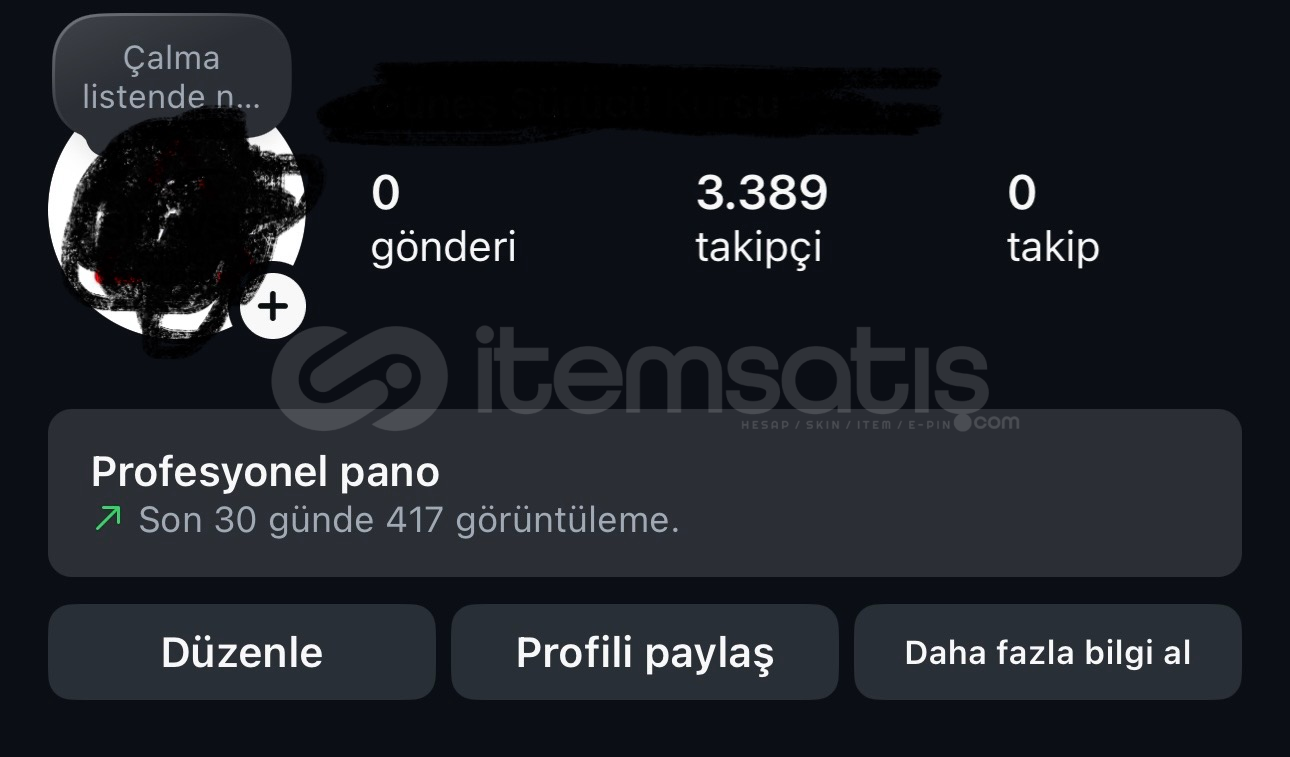Tap Profili paylaş to share profile
Screen dimensions: 1290x757
[644, 652]
